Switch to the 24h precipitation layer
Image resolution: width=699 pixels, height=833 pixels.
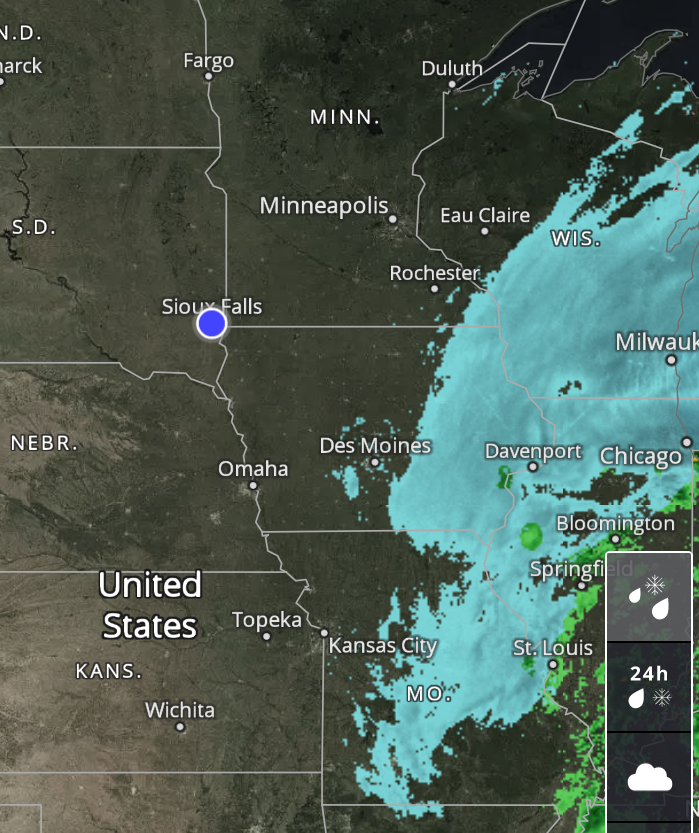point(648,686)
